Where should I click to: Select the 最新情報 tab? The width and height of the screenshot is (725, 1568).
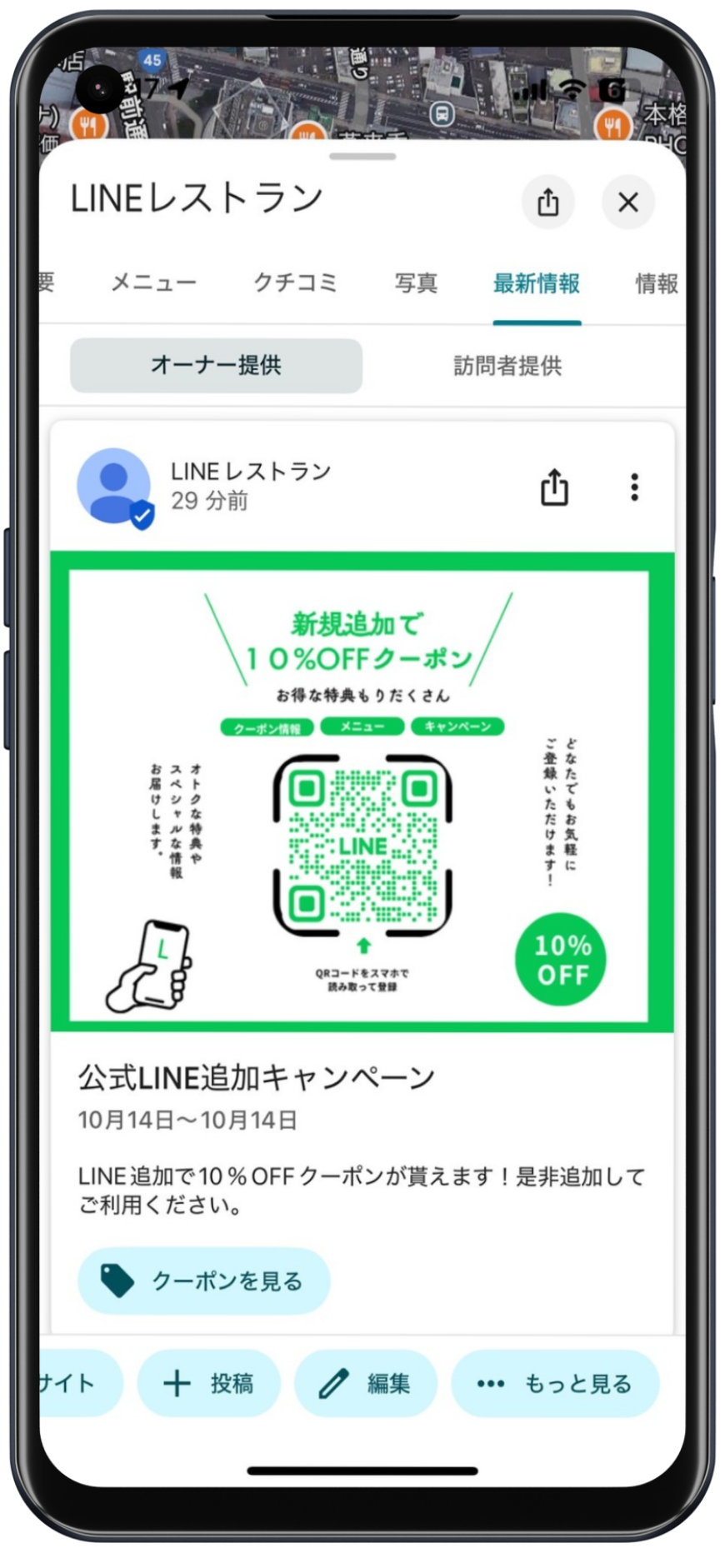pyautogui.click(x=537, y=283)
